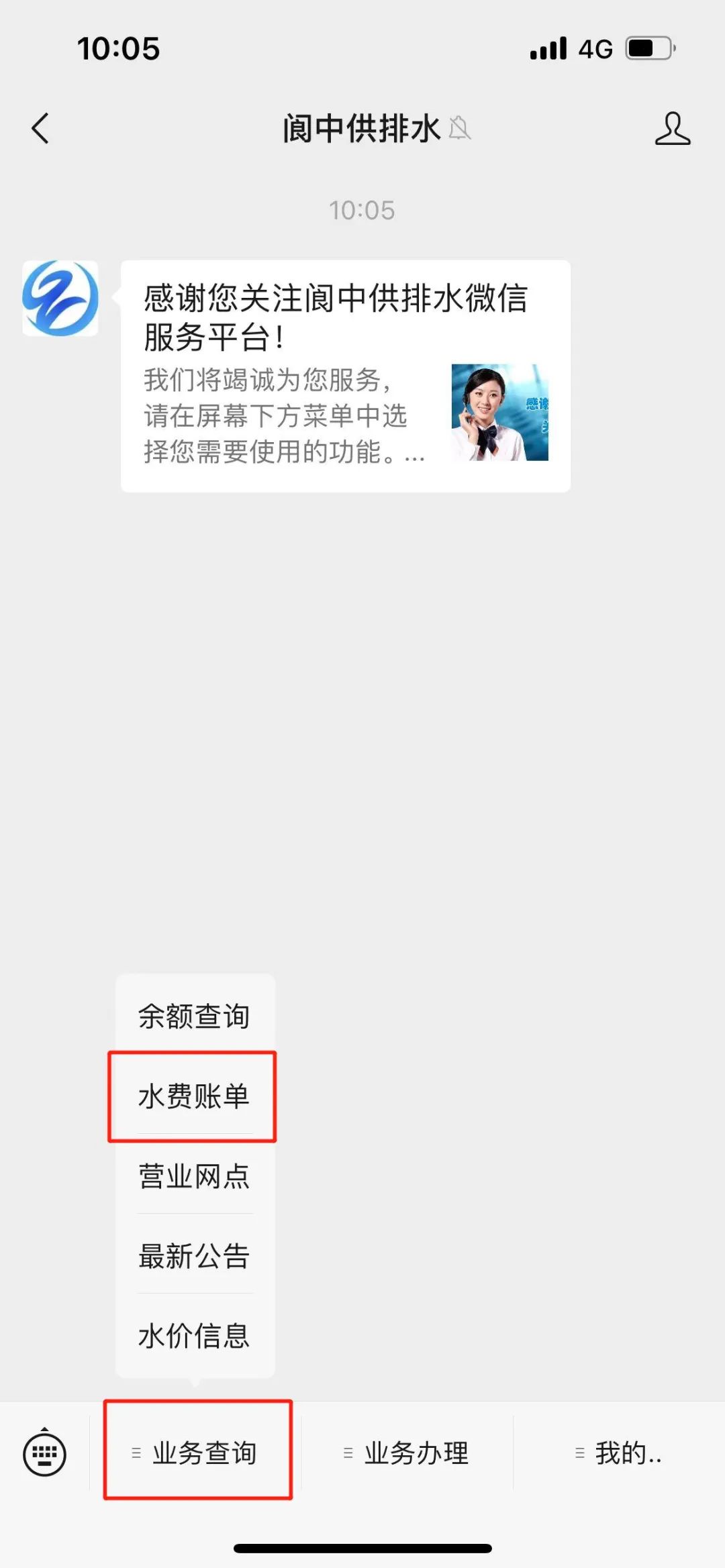
Task: Open the 我的.. bottom menu
Action: (619, 1453)
